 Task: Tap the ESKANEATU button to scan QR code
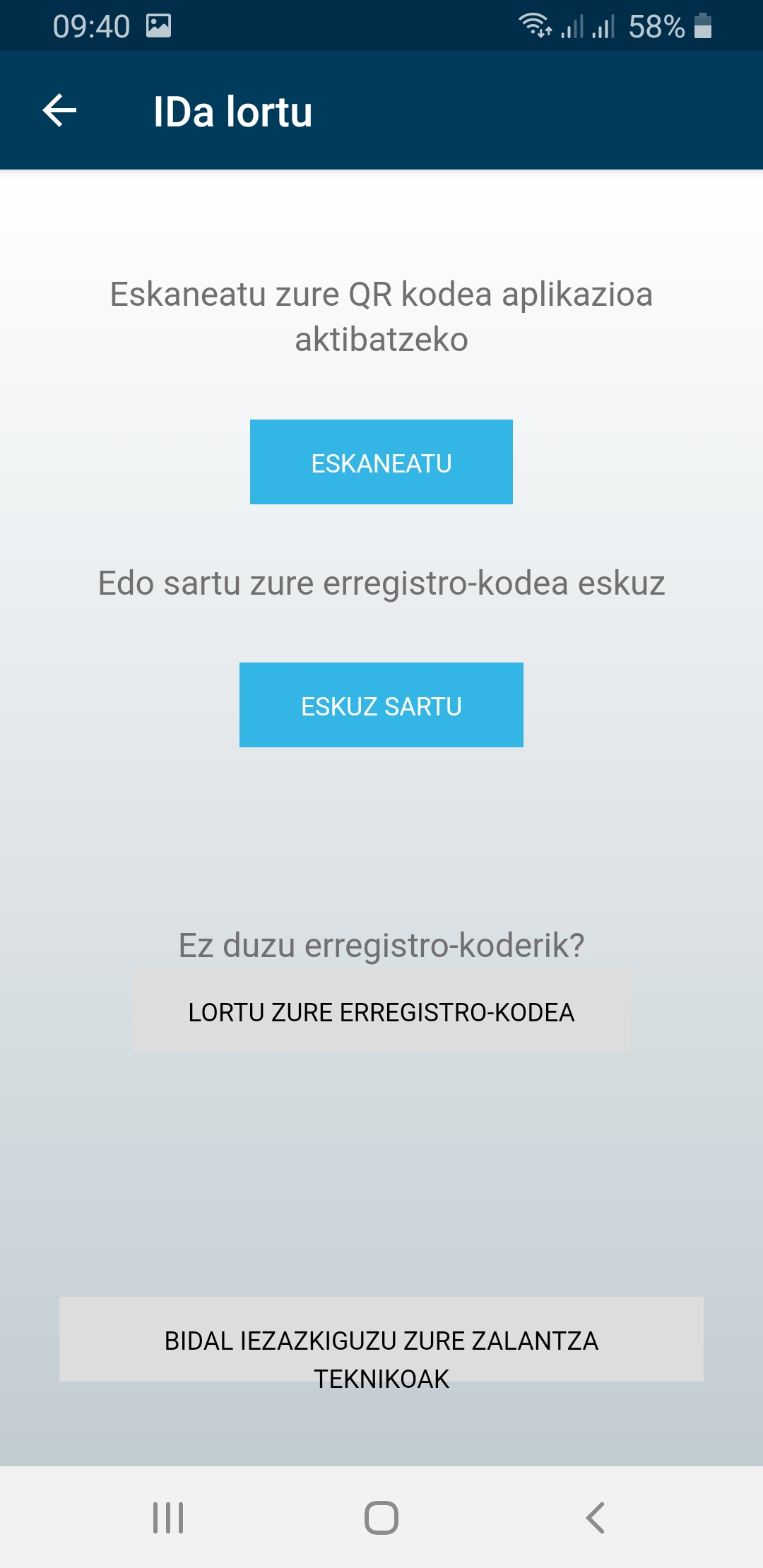(x=381, y=462)
